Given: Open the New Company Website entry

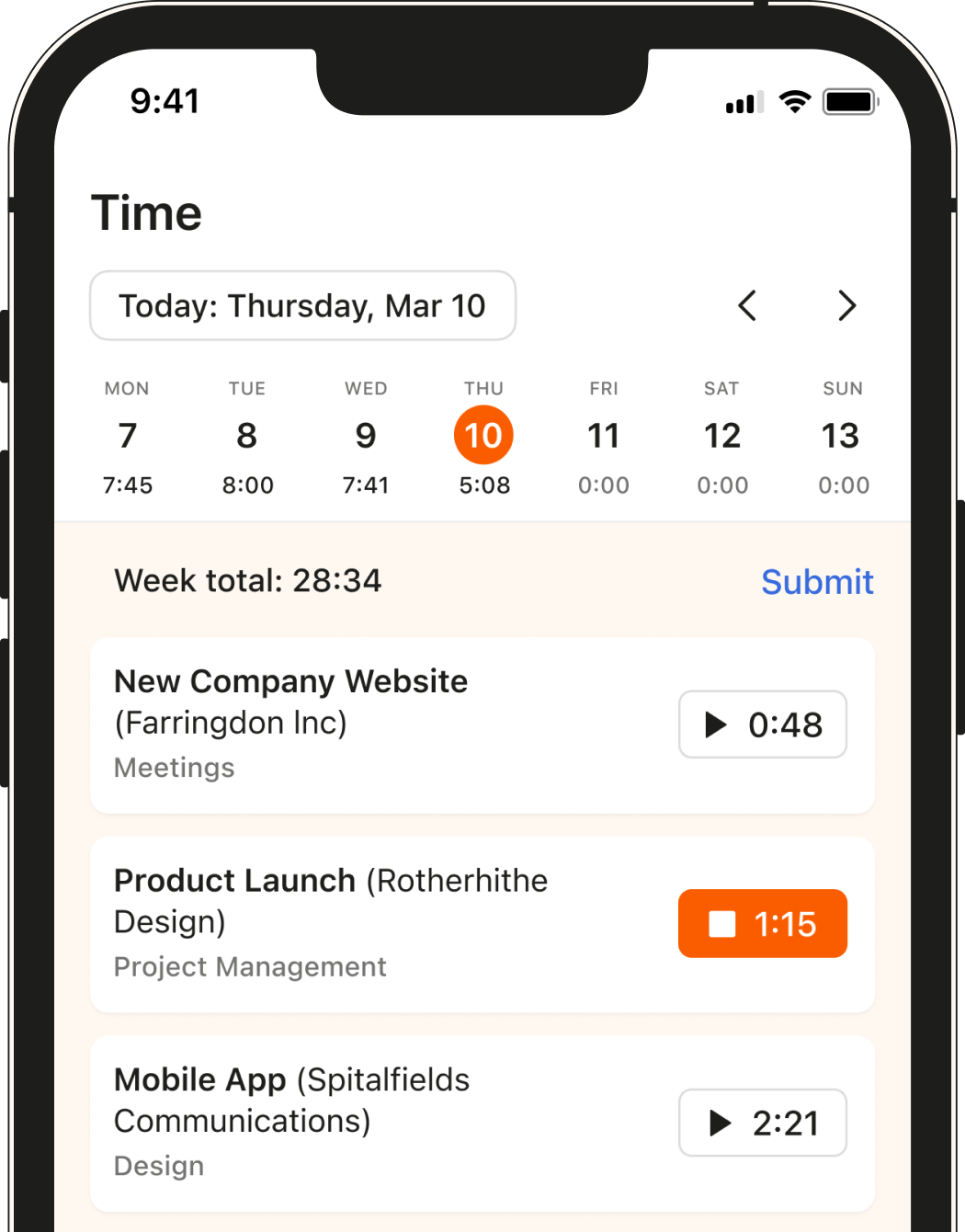Looking at the screenshot, I should pos(368,724).
